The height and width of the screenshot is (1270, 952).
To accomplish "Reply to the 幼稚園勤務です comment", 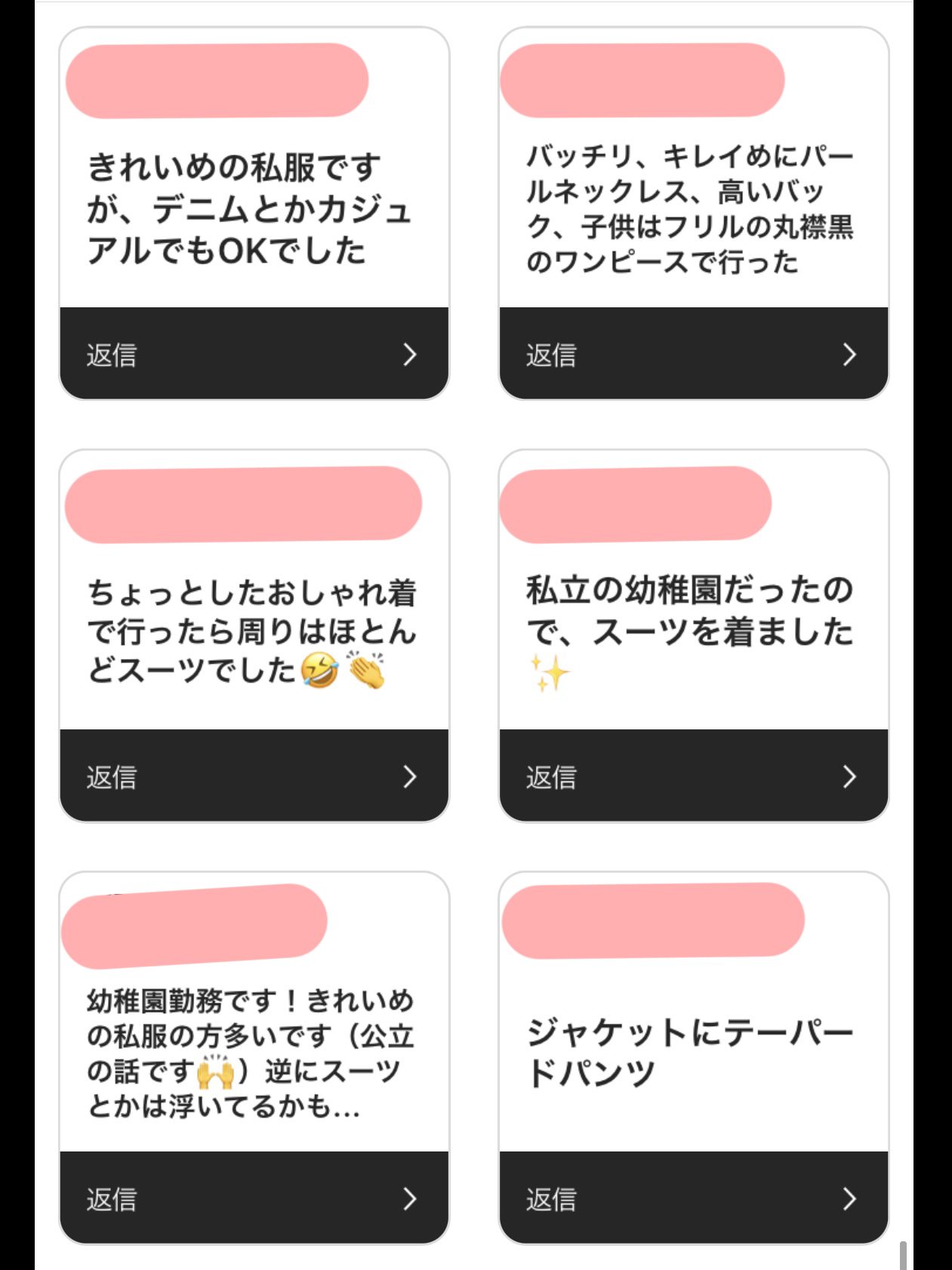I will [254, 1198].
